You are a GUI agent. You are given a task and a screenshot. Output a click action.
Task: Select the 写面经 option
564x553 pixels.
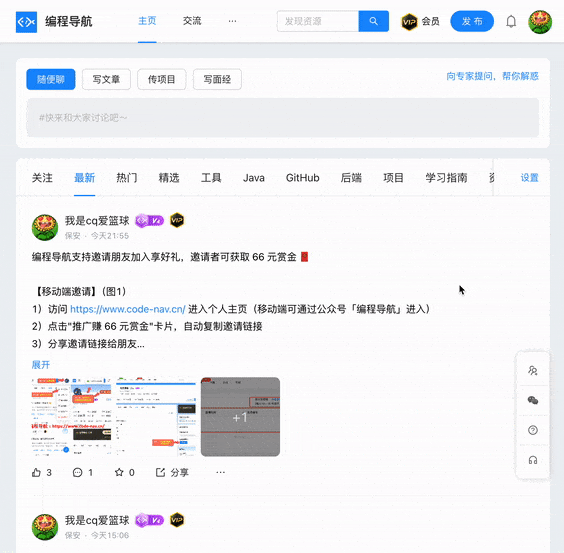click(217, 79)
